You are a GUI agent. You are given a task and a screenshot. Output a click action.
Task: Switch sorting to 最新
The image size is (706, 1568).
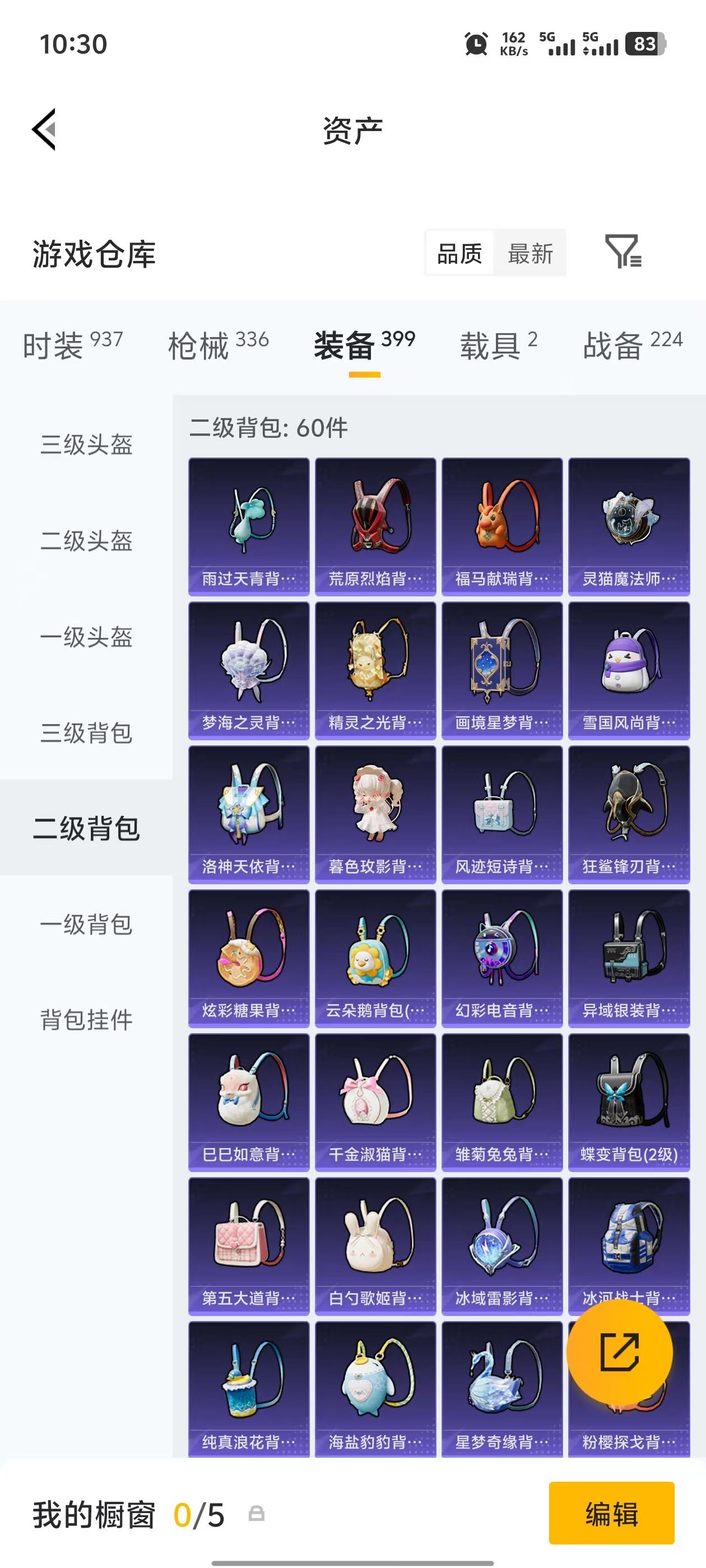pos(531,253)
